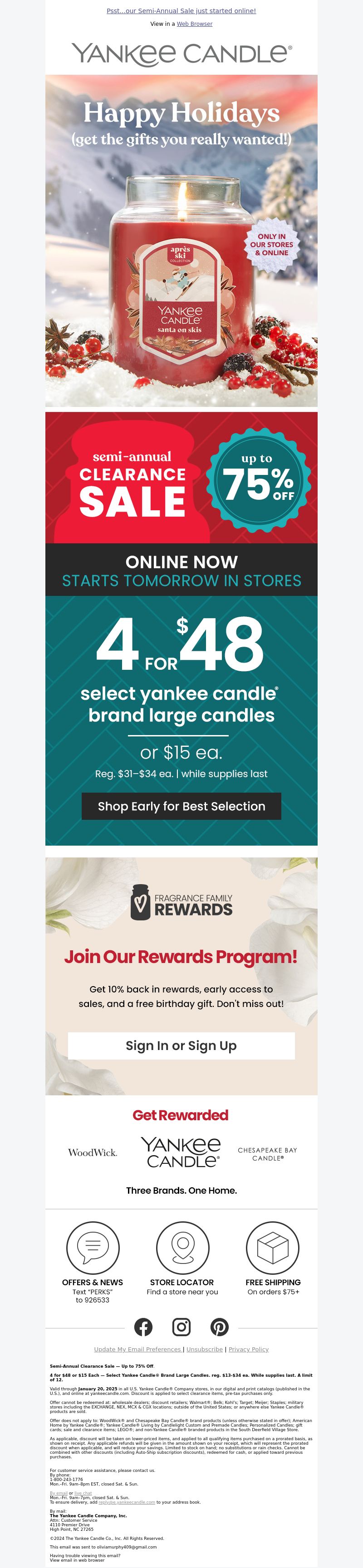Read the Privacy Policy
Image resolution: width=363 pixels, height=1568 pixels.
(249, 1350)
